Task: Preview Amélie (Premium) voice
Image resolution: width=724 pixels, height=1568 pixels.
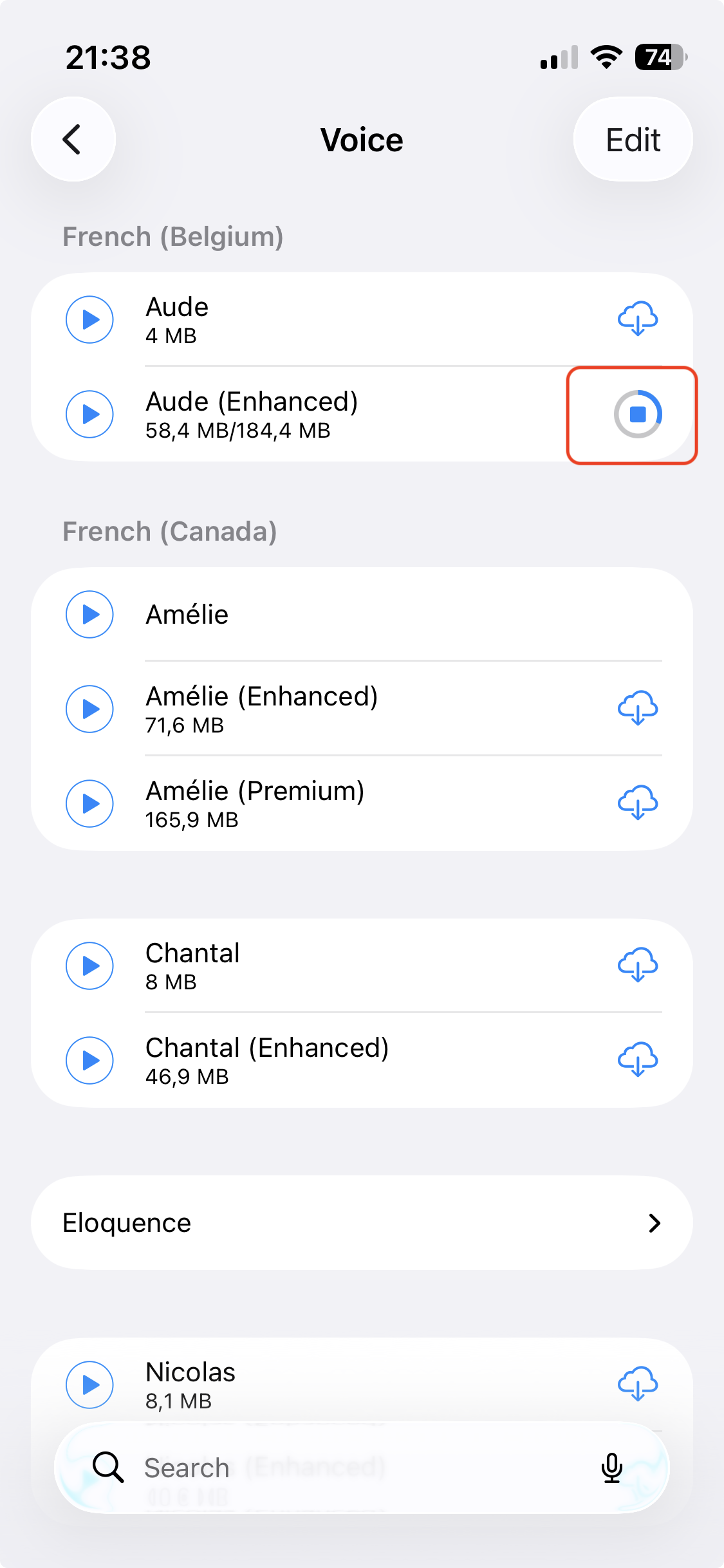Action: point(90,803)
